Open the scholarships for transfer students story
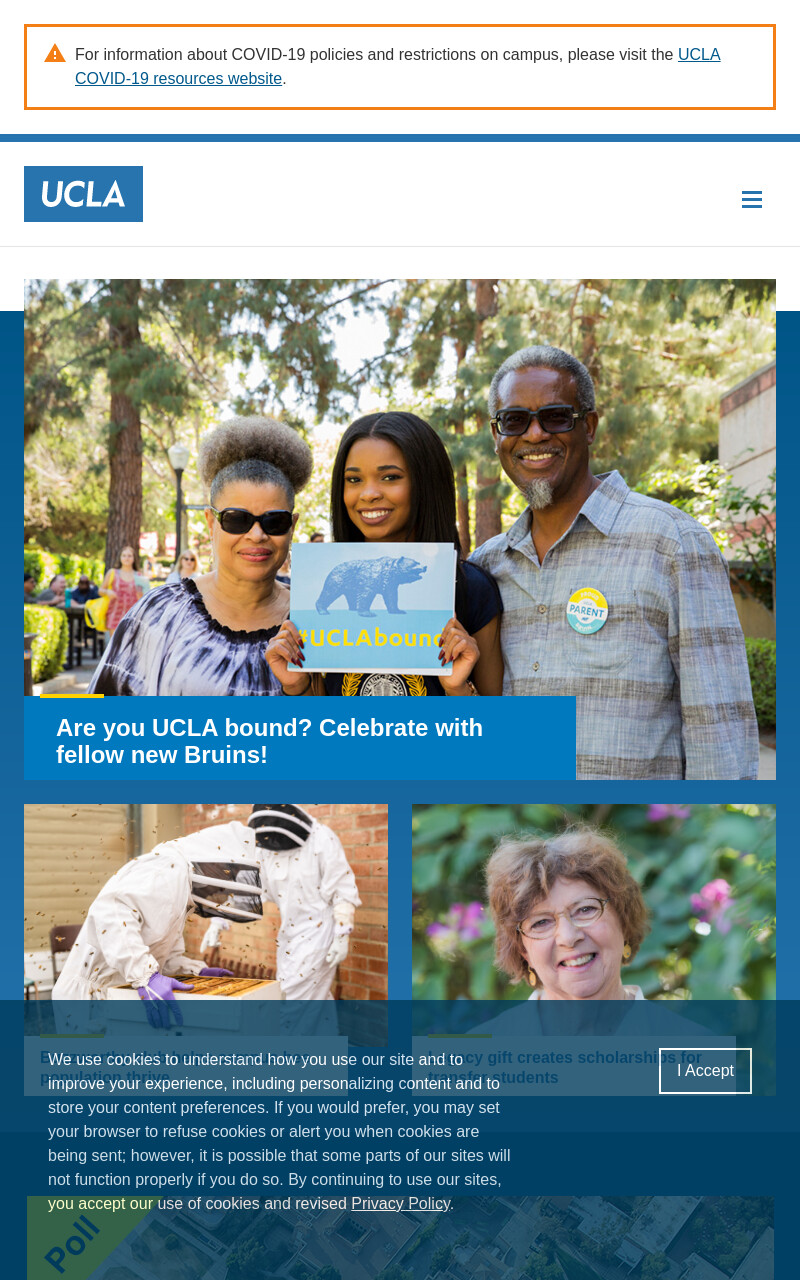The height and width of the screenshot is (1280, 800). coord(594,949)
